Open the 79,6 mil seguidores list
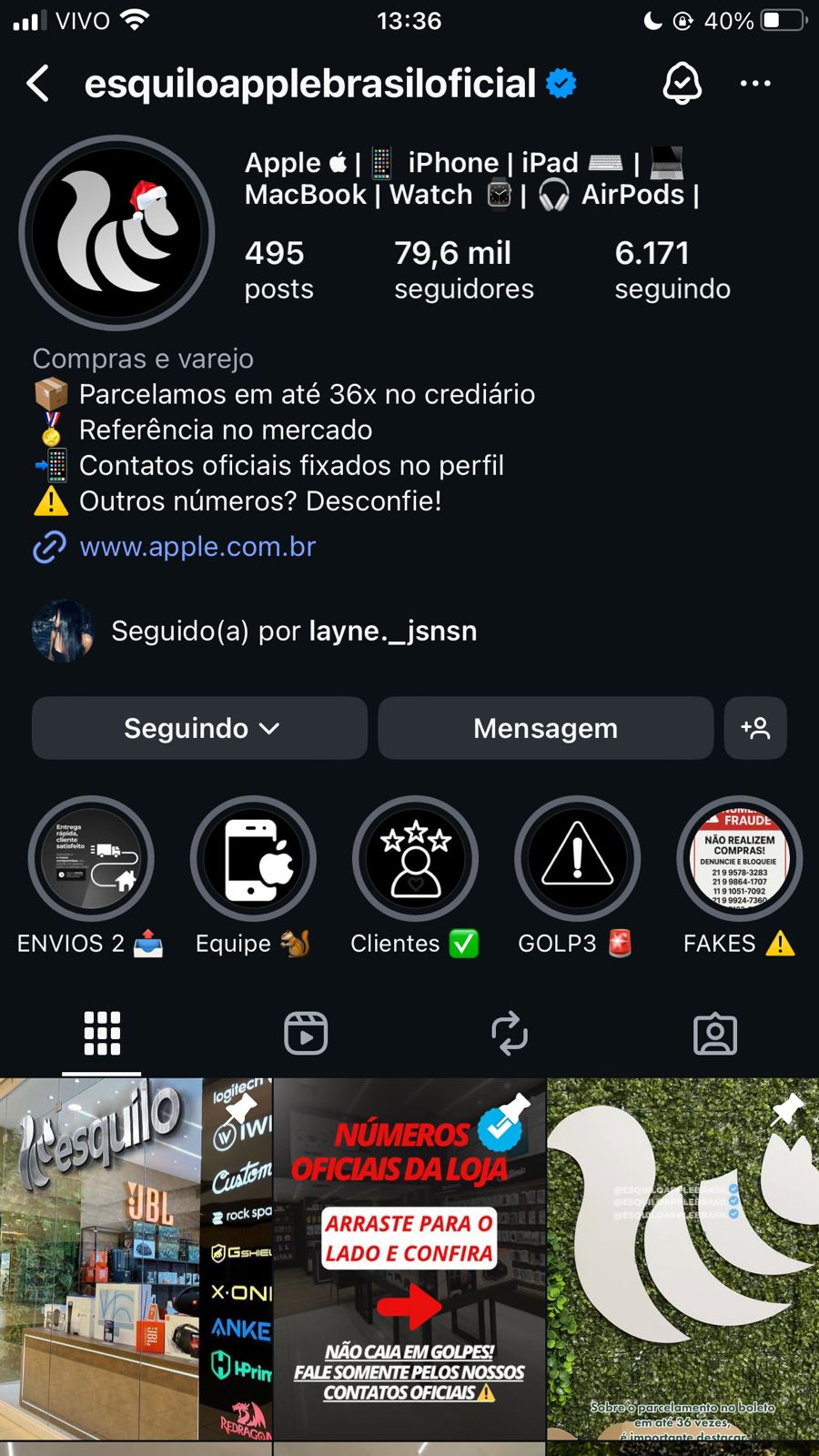The width and height of the screenshot is (819, 1456). click(463, 269)
